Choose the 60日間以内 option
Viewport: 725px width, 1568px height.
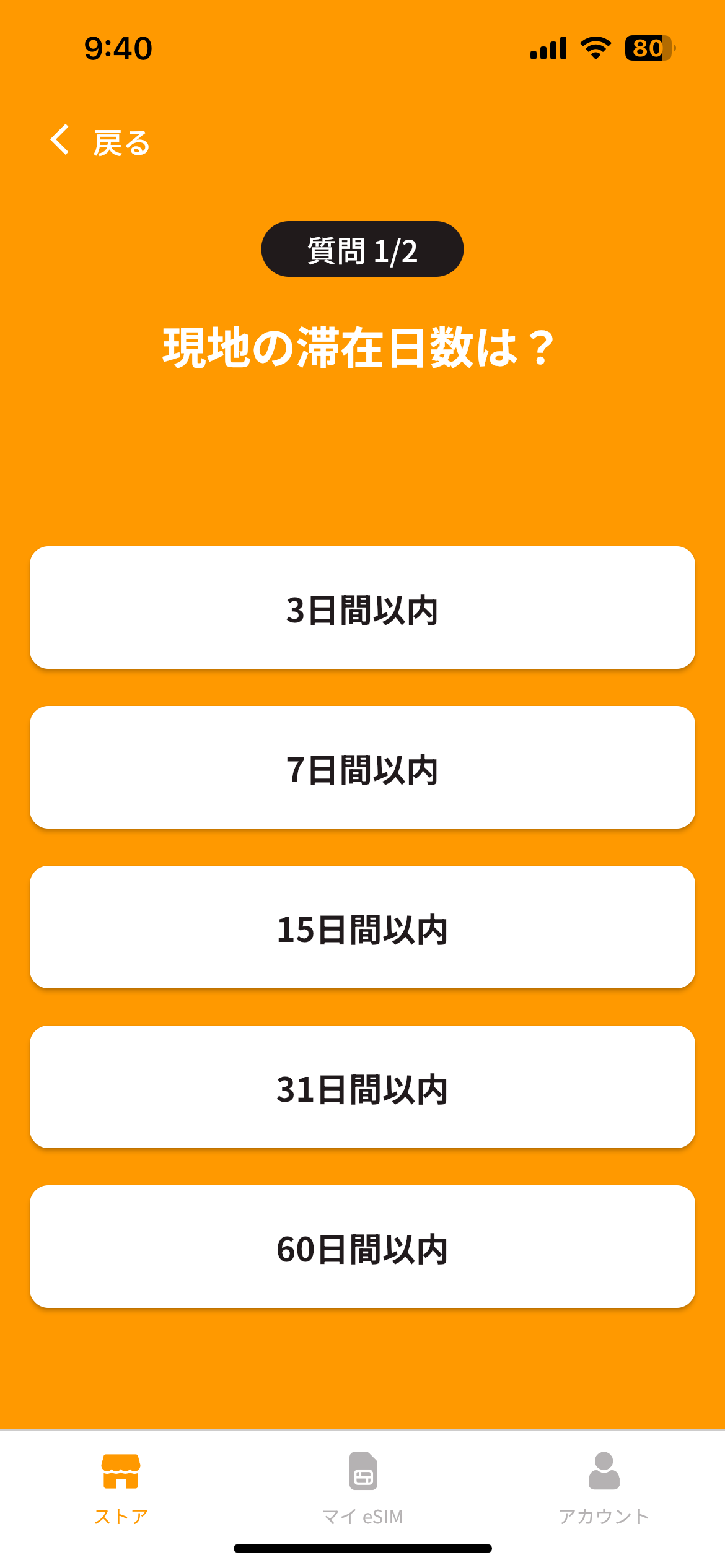[x=362, y=1247]
